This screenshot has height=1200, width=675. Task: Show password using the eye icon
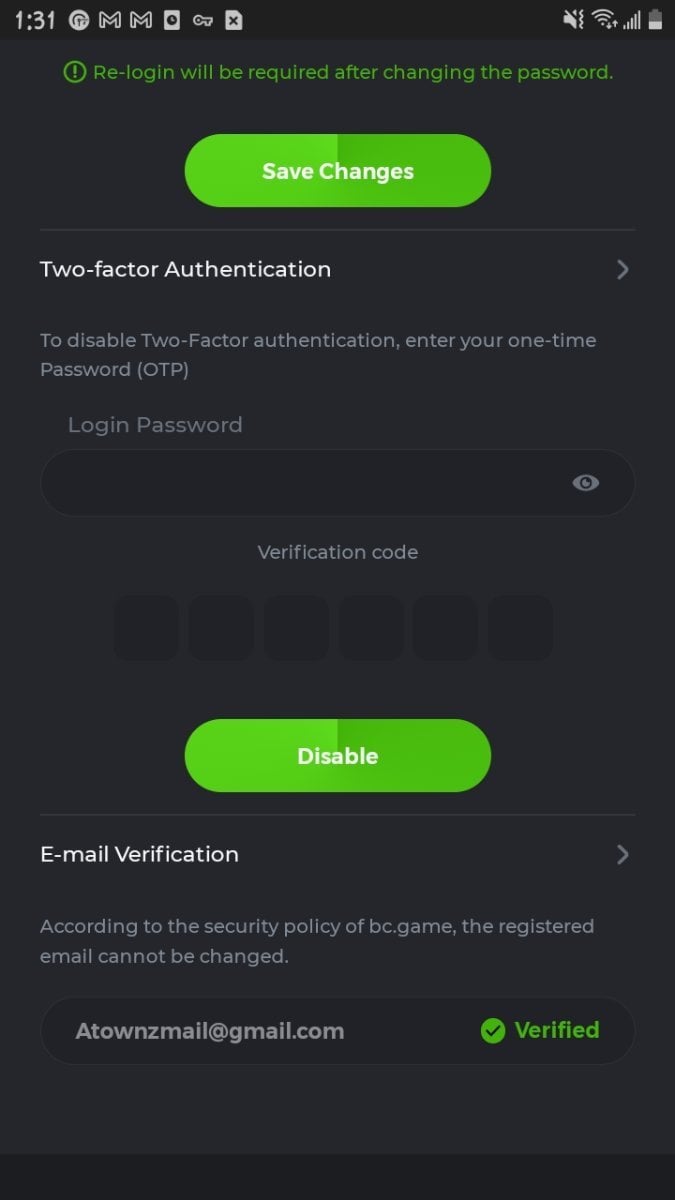pos(585,483)
